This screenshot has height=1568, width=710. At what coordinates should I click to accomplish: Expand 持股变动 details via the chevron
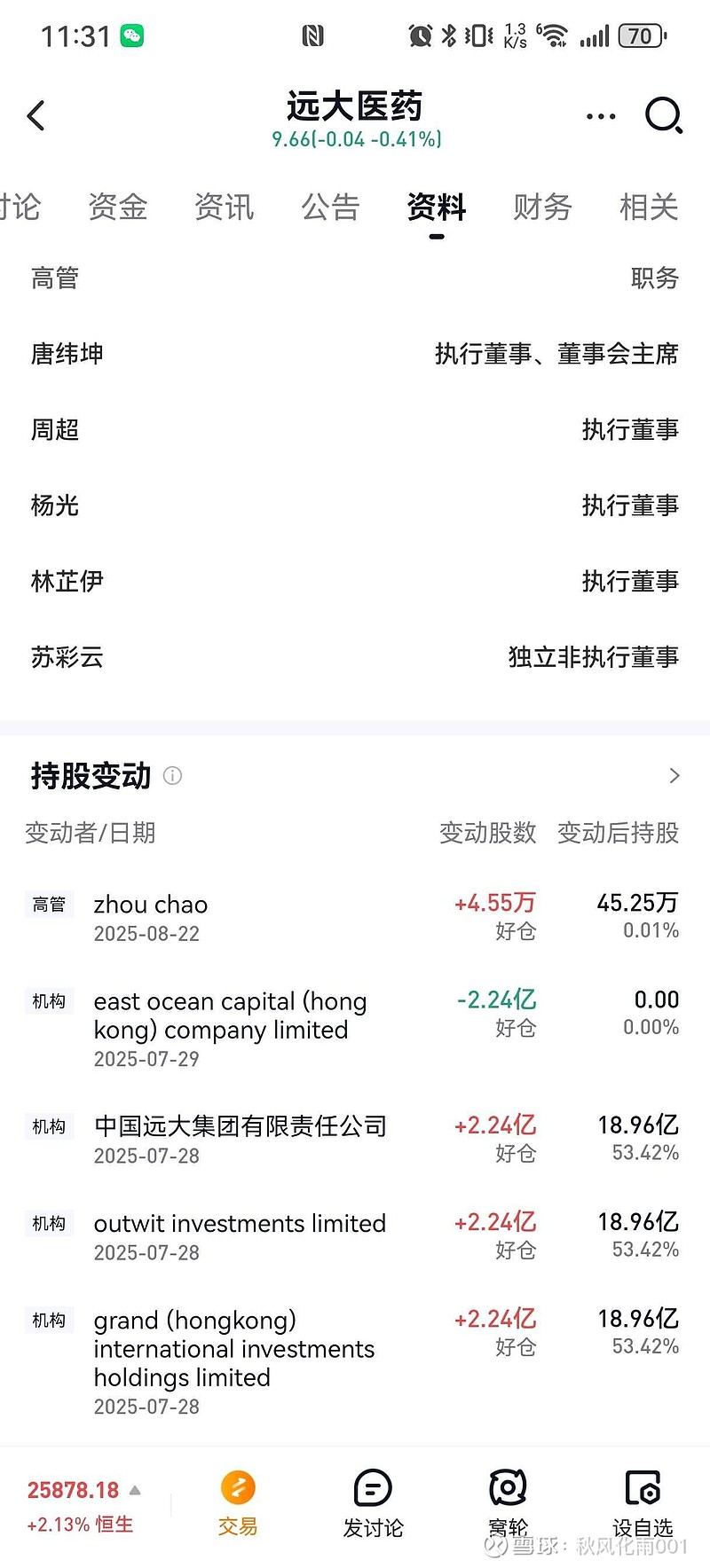(x=674, y=776)
